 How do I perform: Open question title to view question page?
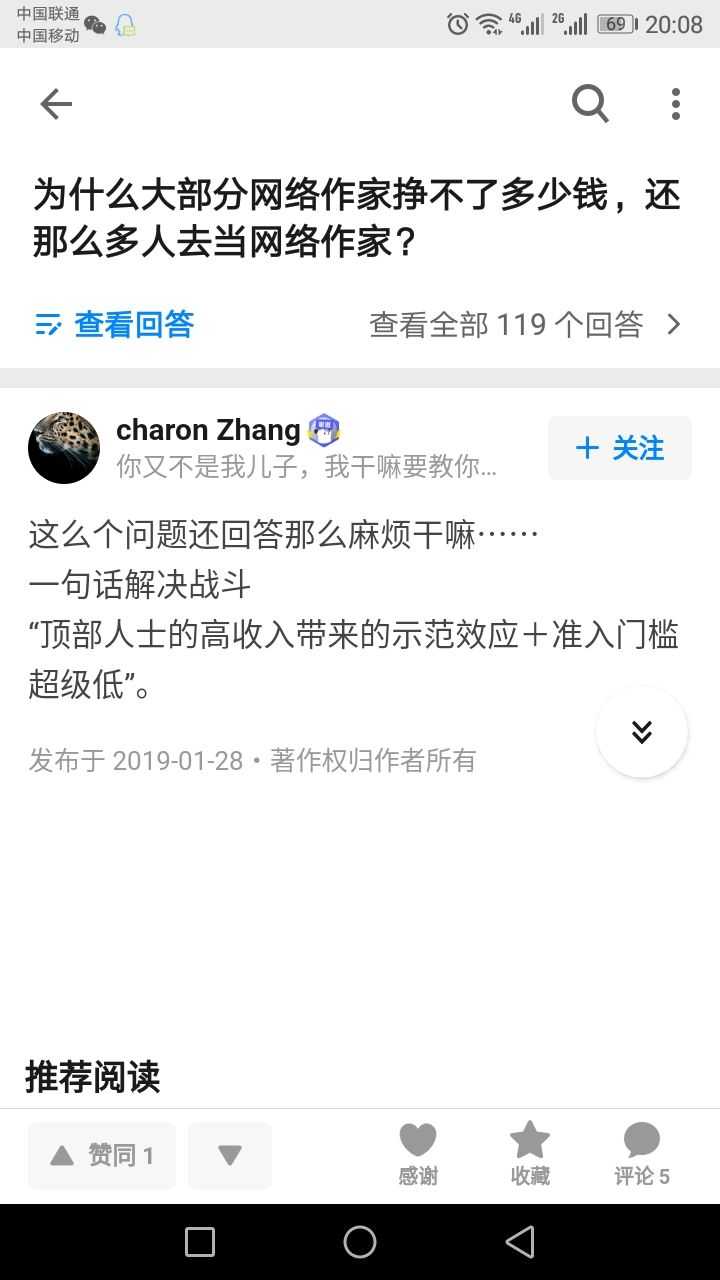click(356, 218)
